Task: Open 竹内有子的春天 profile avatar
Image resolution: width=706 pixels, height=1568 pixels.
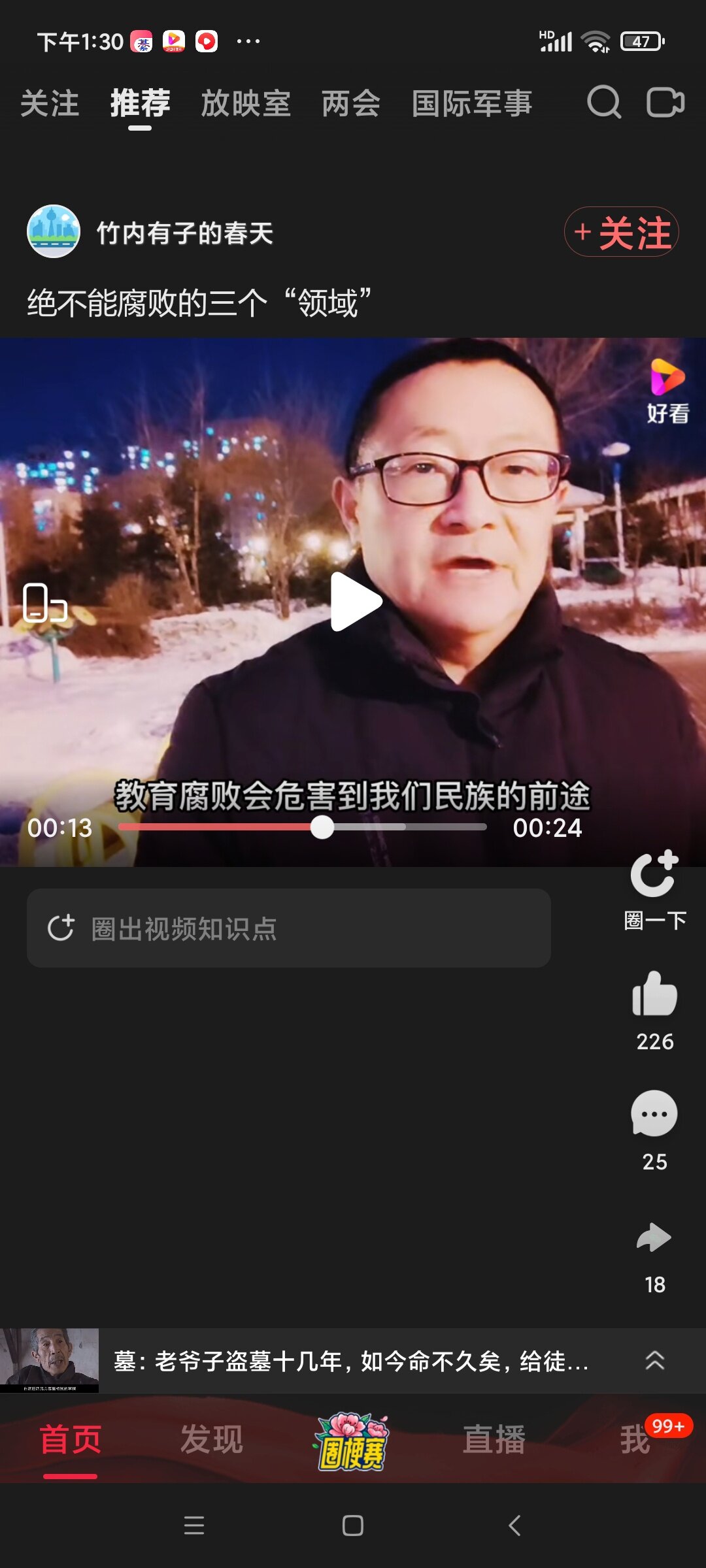Action: (x=54, y=231)
